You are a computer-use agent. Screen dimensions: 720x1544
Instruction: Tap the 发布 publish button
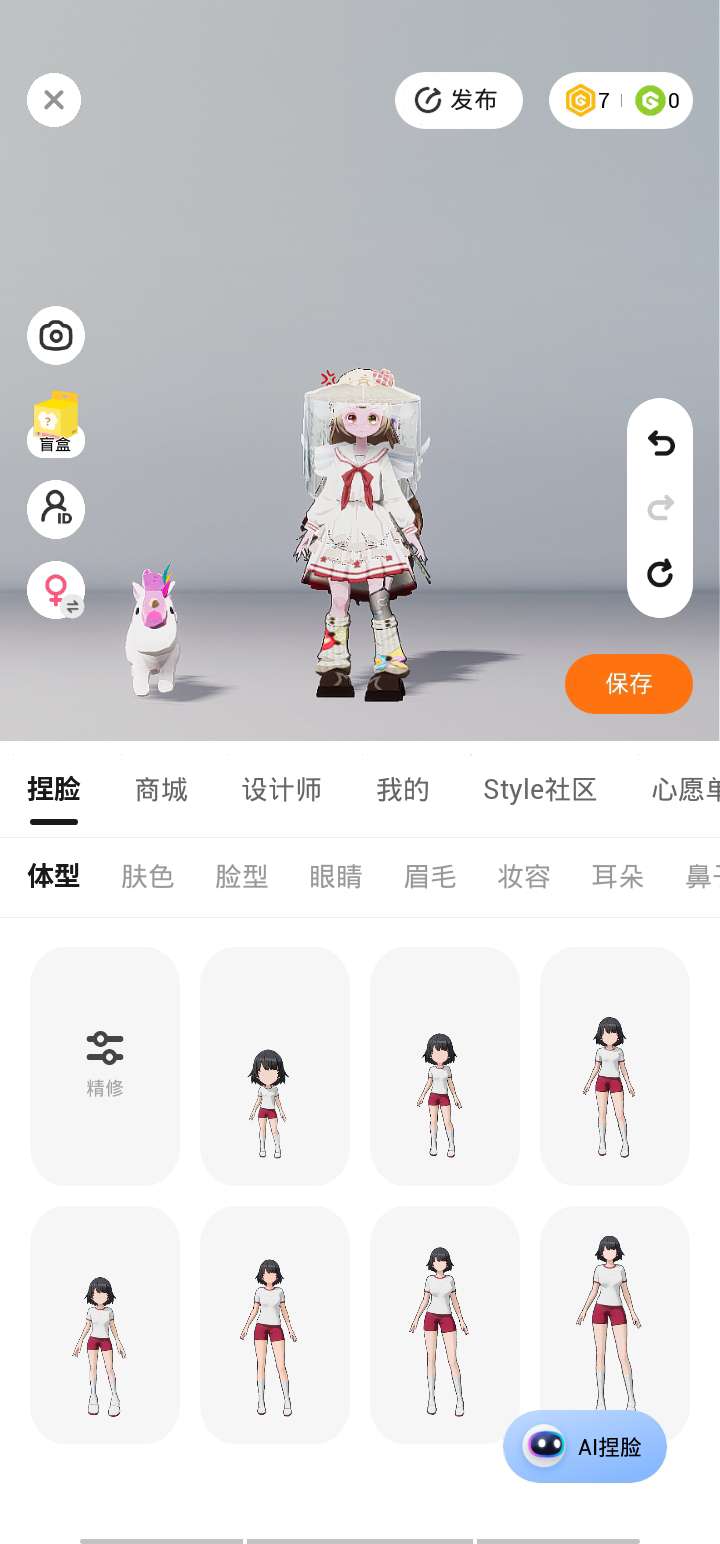(458, 100)
